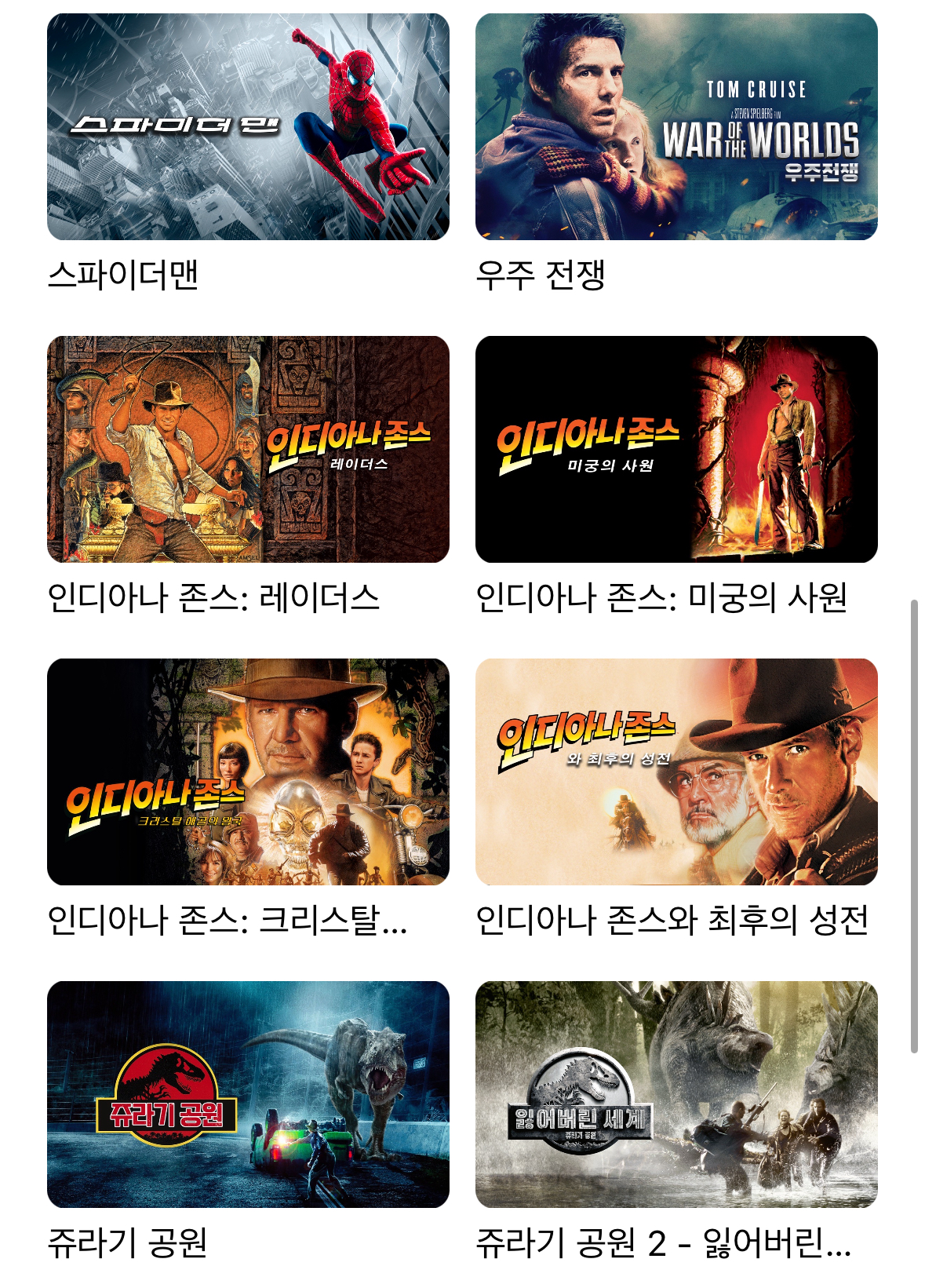This screenshot has width=925, height=1288.
Task: Select 인디아나 존스와 최후의 성전
Action: pos(676,772)
